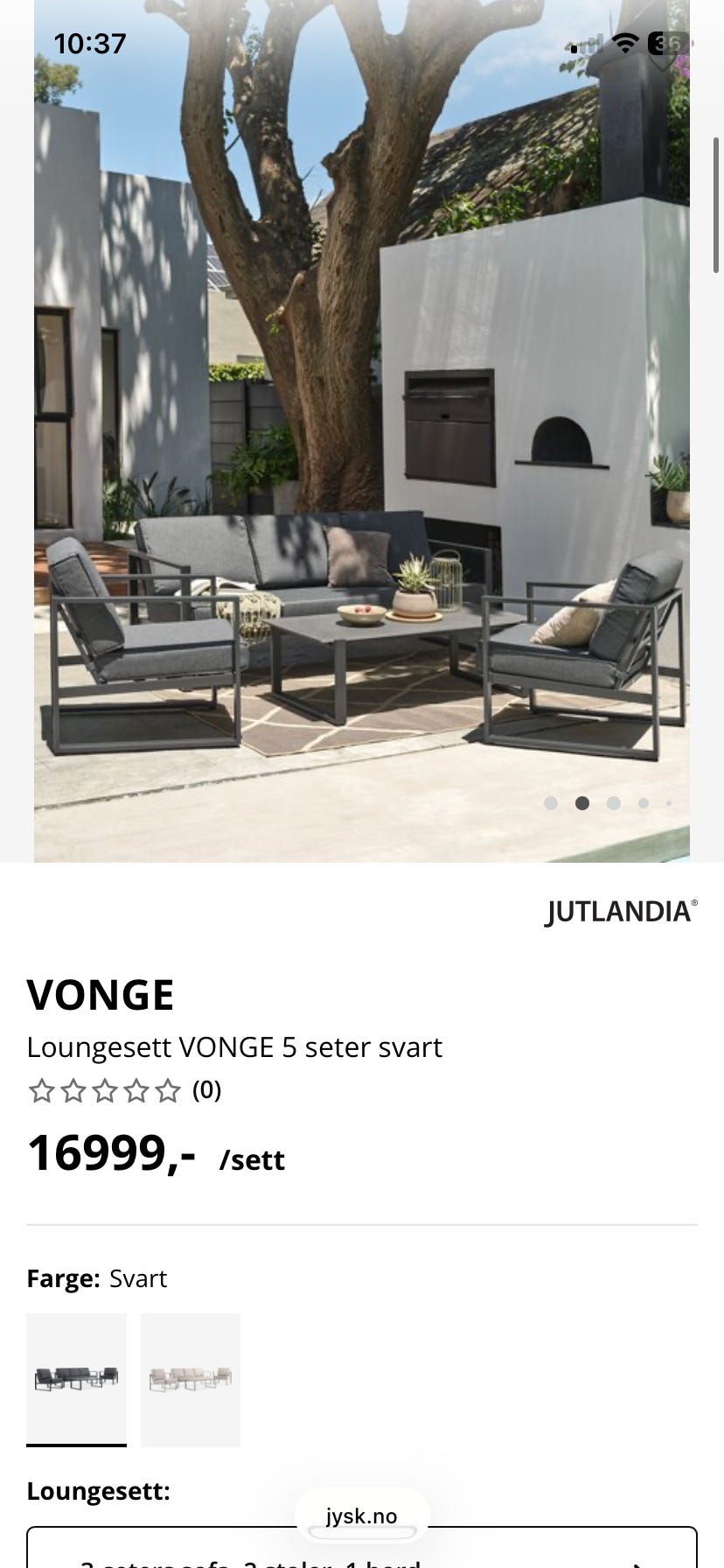Click the fifth rating star
Image resolution: width=724 pixels, height=1568 pixels.
pos(170,1091)
